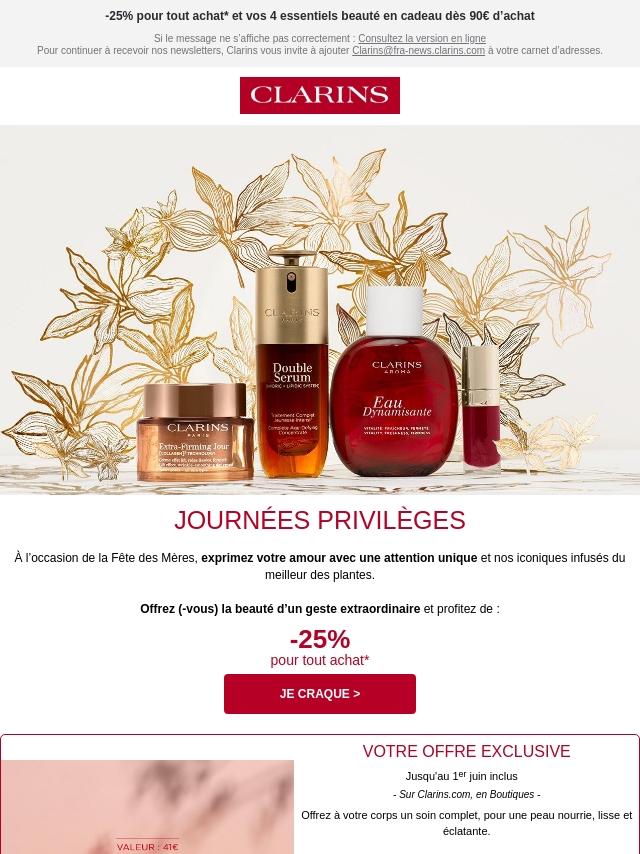Open the online version link
640x854 pixels.
point(422,39)
